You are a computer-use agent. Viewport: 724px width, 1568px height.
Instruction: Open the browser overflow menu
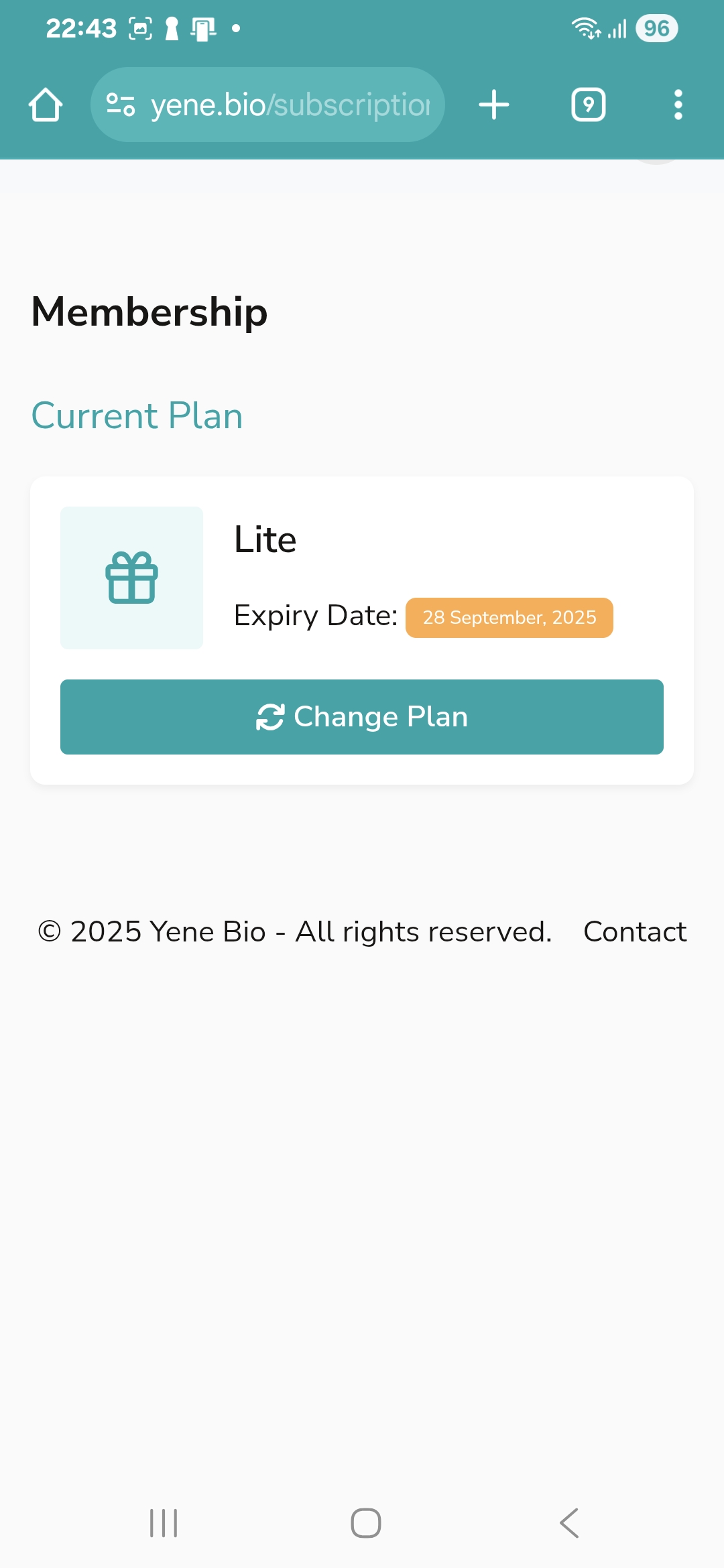(x=678, y=105)
